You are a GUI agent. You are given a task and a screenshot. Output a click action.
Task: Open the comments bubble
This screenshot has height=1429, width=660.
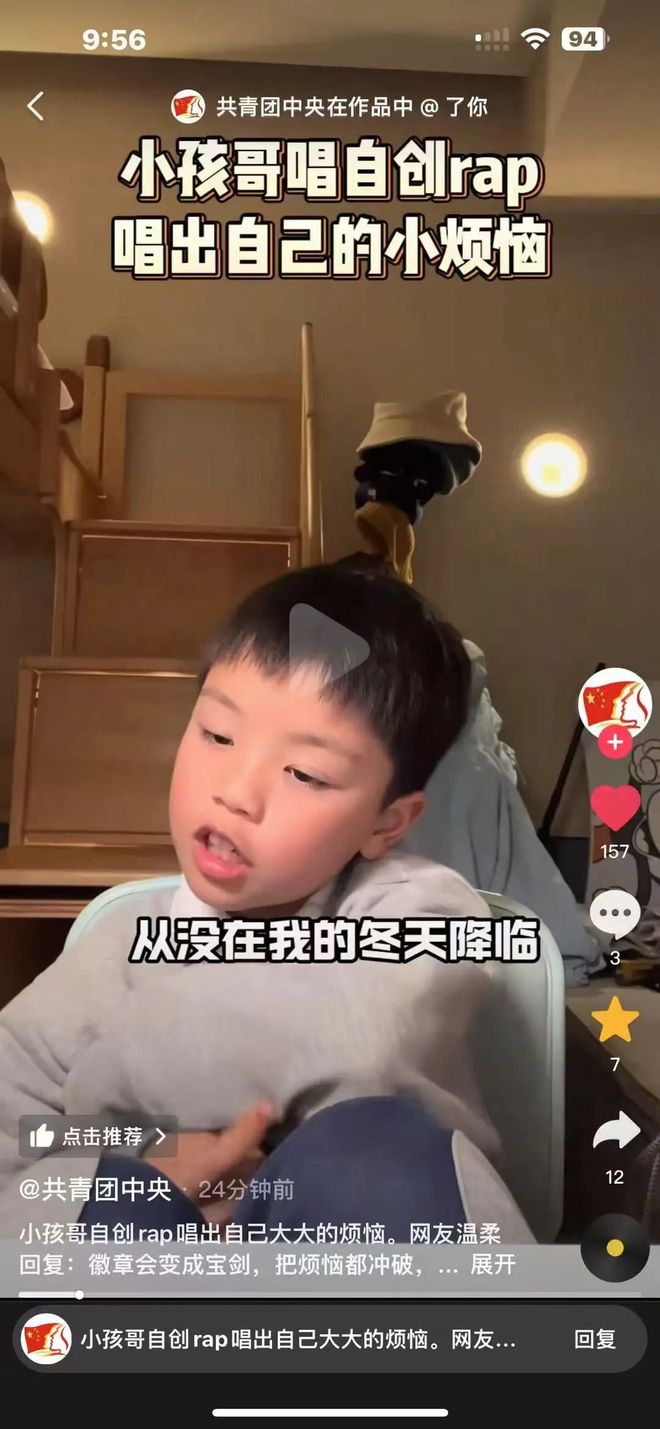click(614, 913)
